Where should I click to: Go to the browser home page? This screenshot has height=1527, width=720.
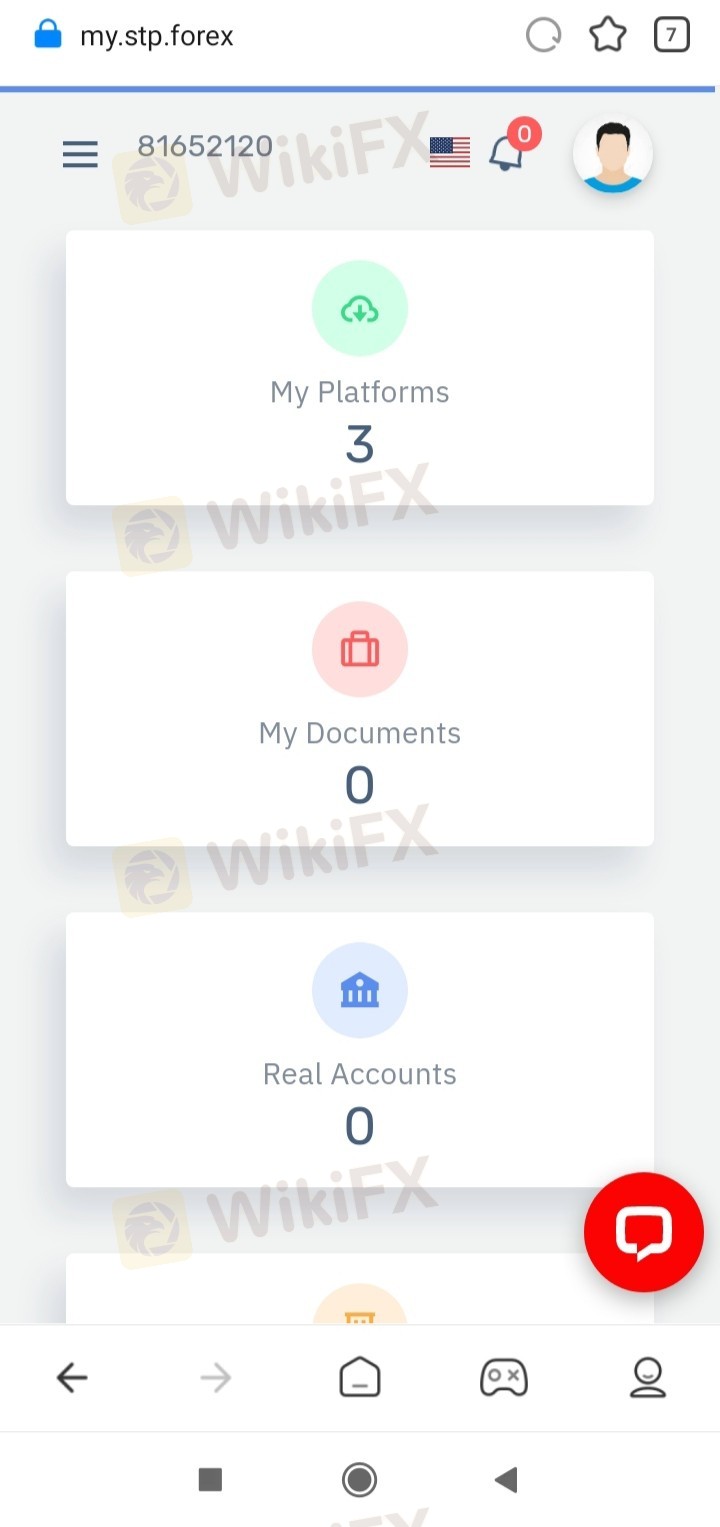coord(360,1379)
